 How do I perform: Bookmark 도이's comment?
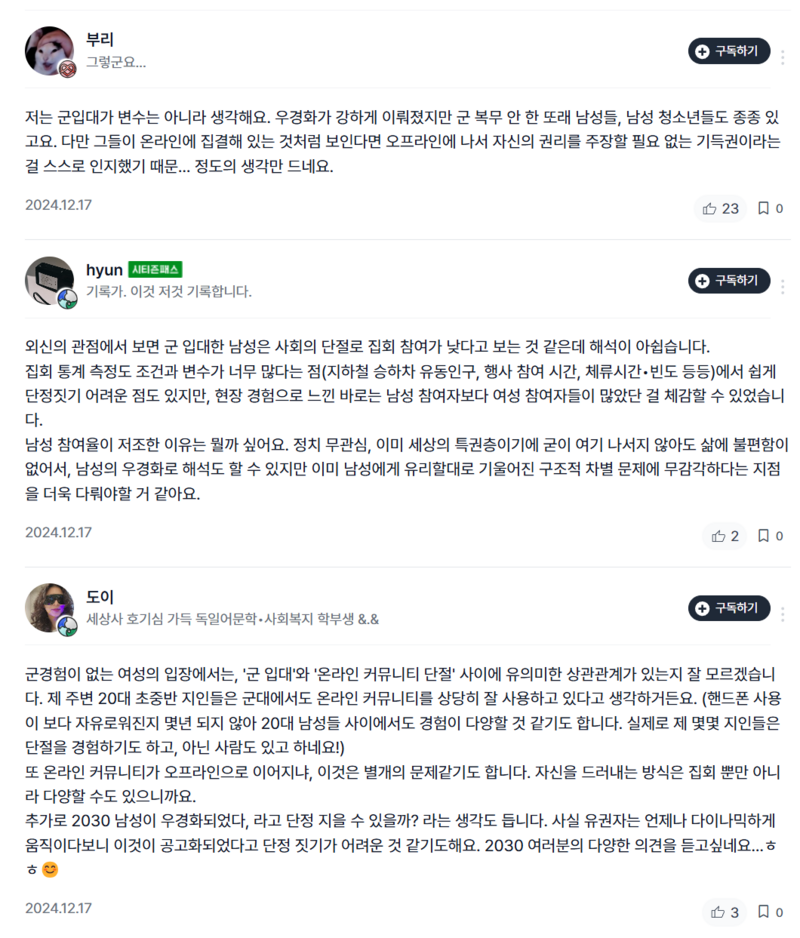tap(769, 912)
